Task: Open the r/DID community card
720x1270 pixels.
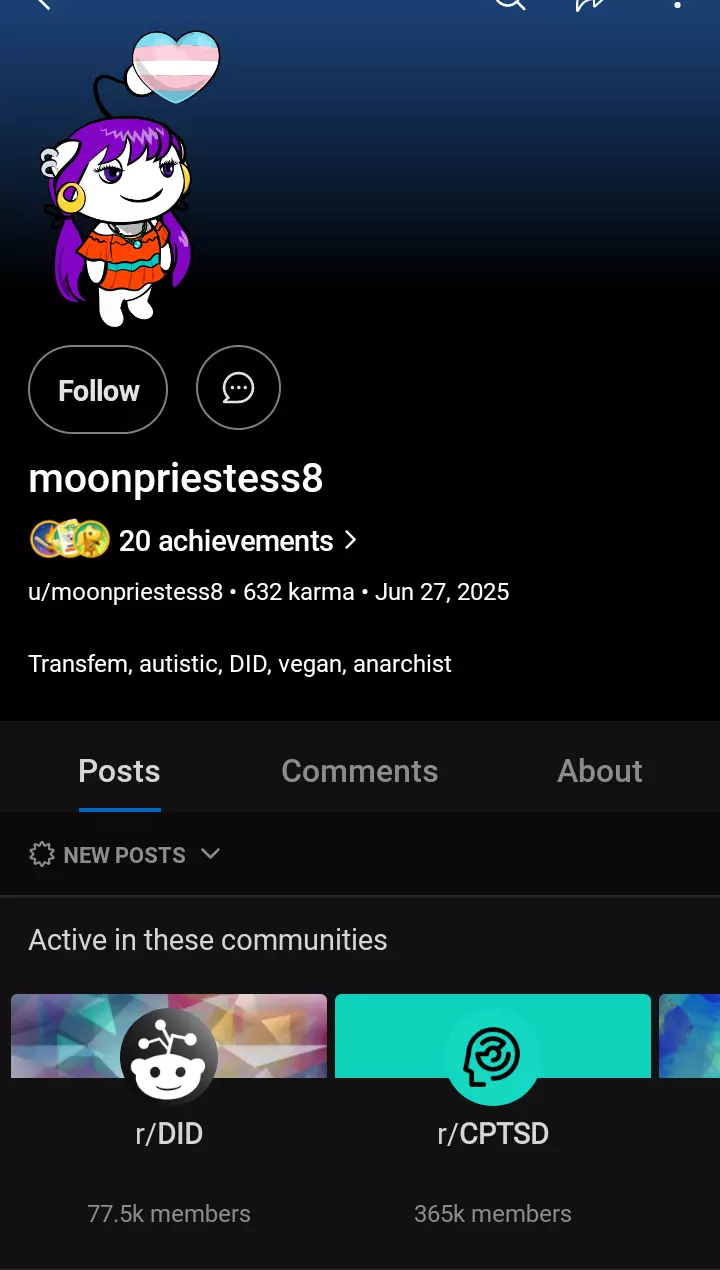Action: 169,1110
